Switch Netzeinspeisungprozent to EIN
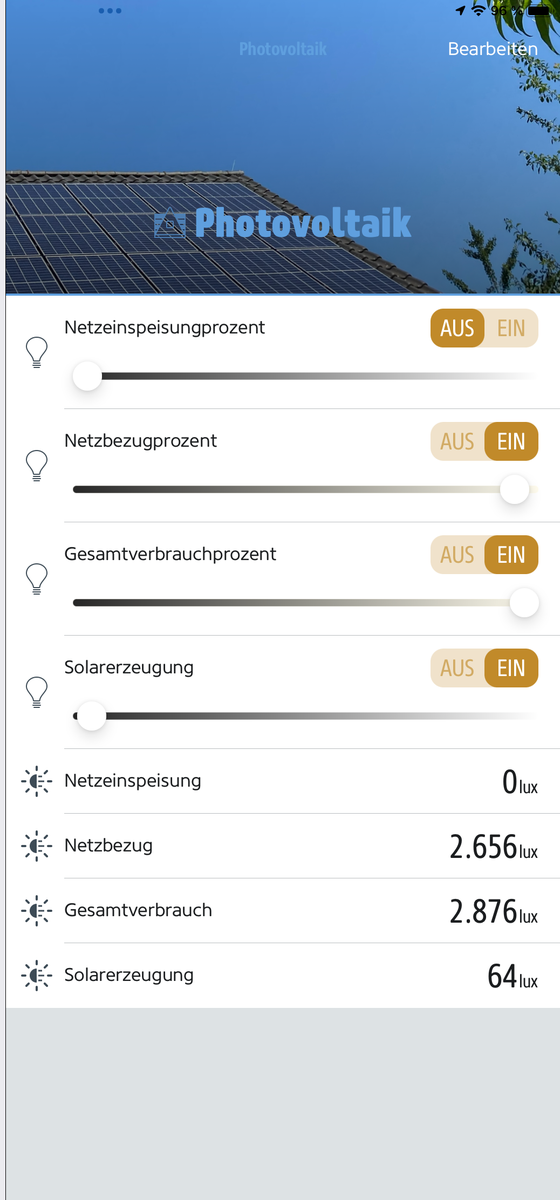 tap(511, 328)
